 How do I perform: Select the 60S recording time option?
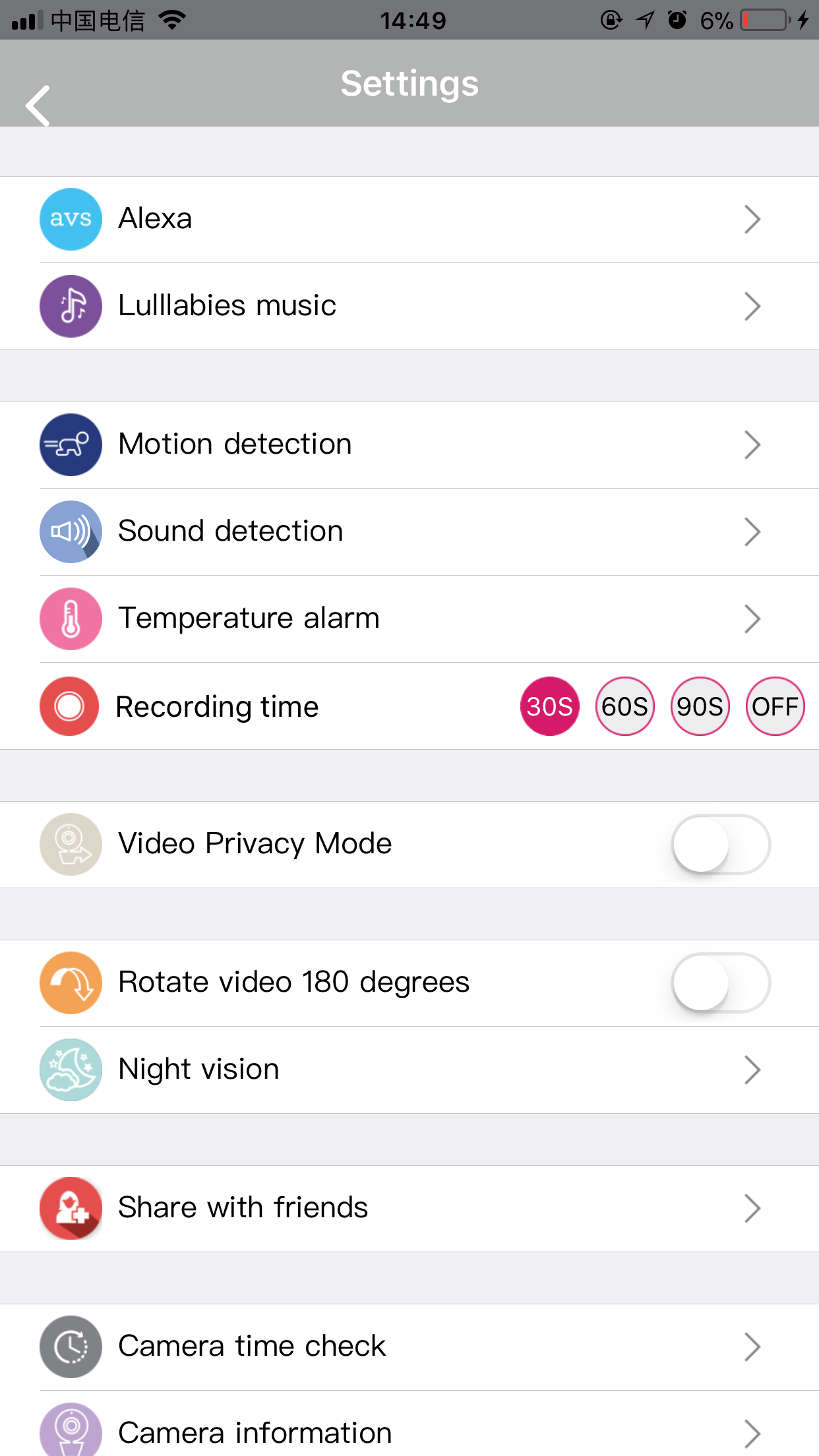pyautogui.click(x=624, y=706)
